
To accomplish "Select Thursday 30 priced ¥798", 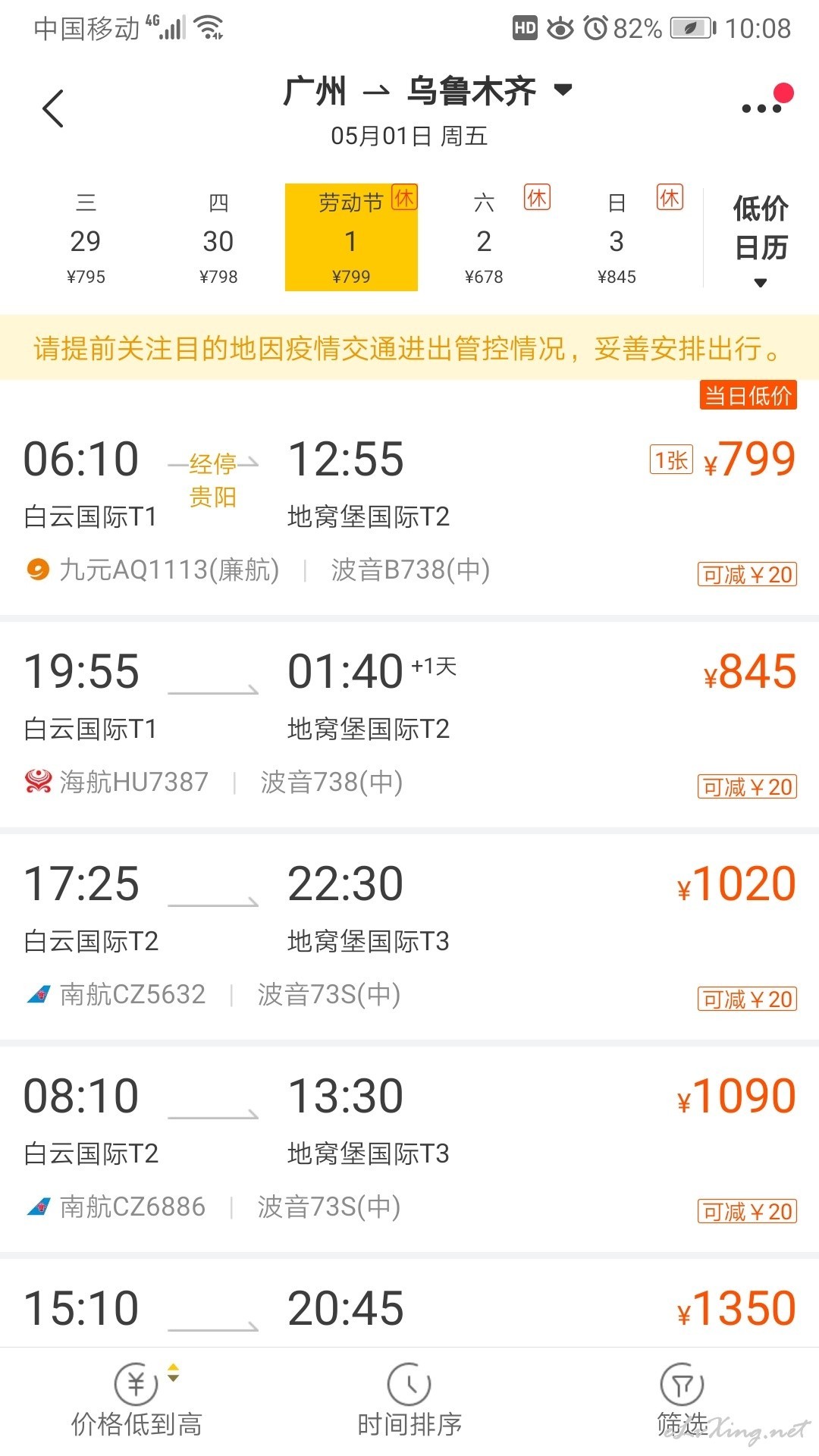I will coord(218,237).
